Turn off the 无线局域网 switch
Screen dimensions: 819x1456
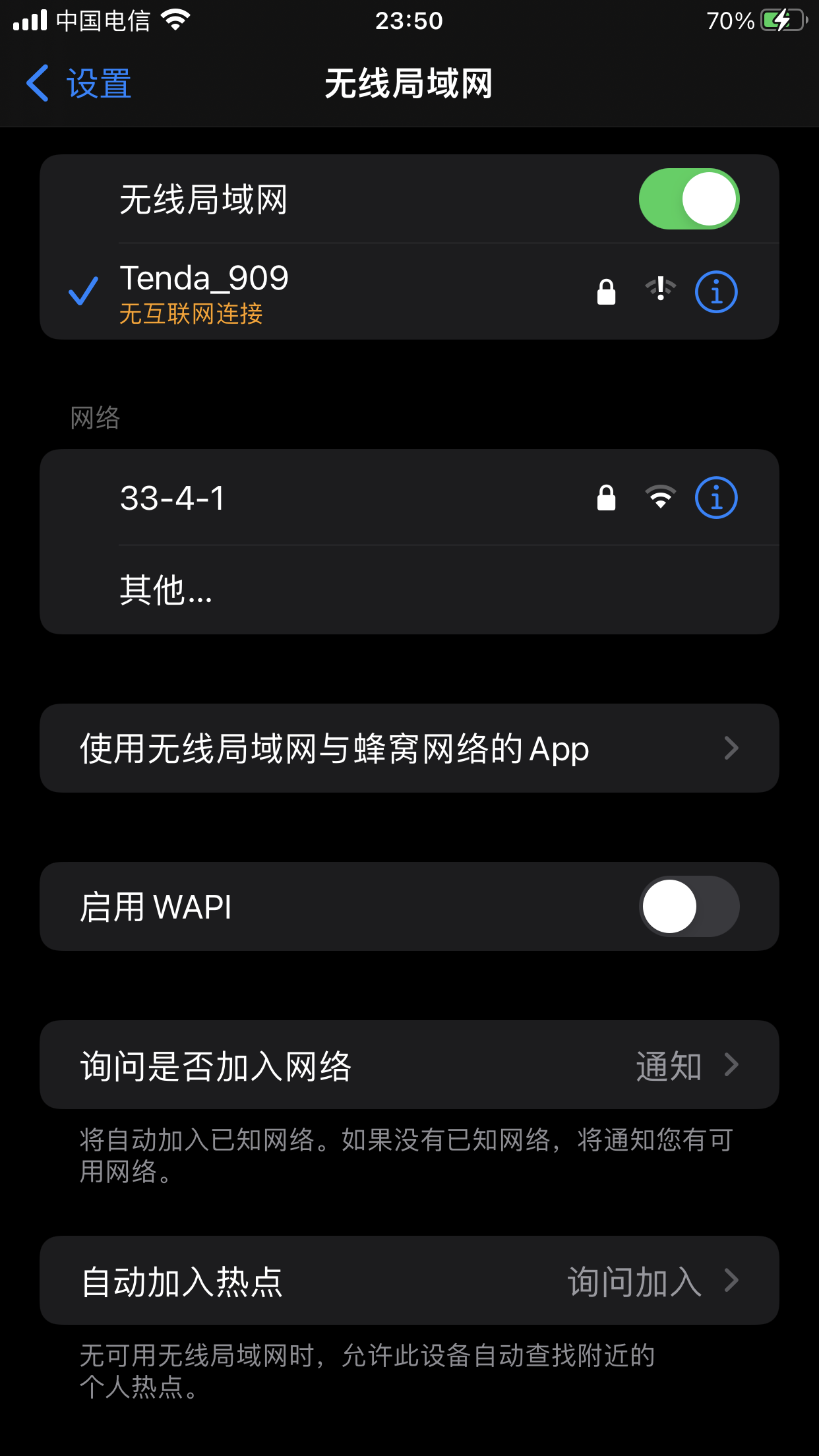coord(688,199)
